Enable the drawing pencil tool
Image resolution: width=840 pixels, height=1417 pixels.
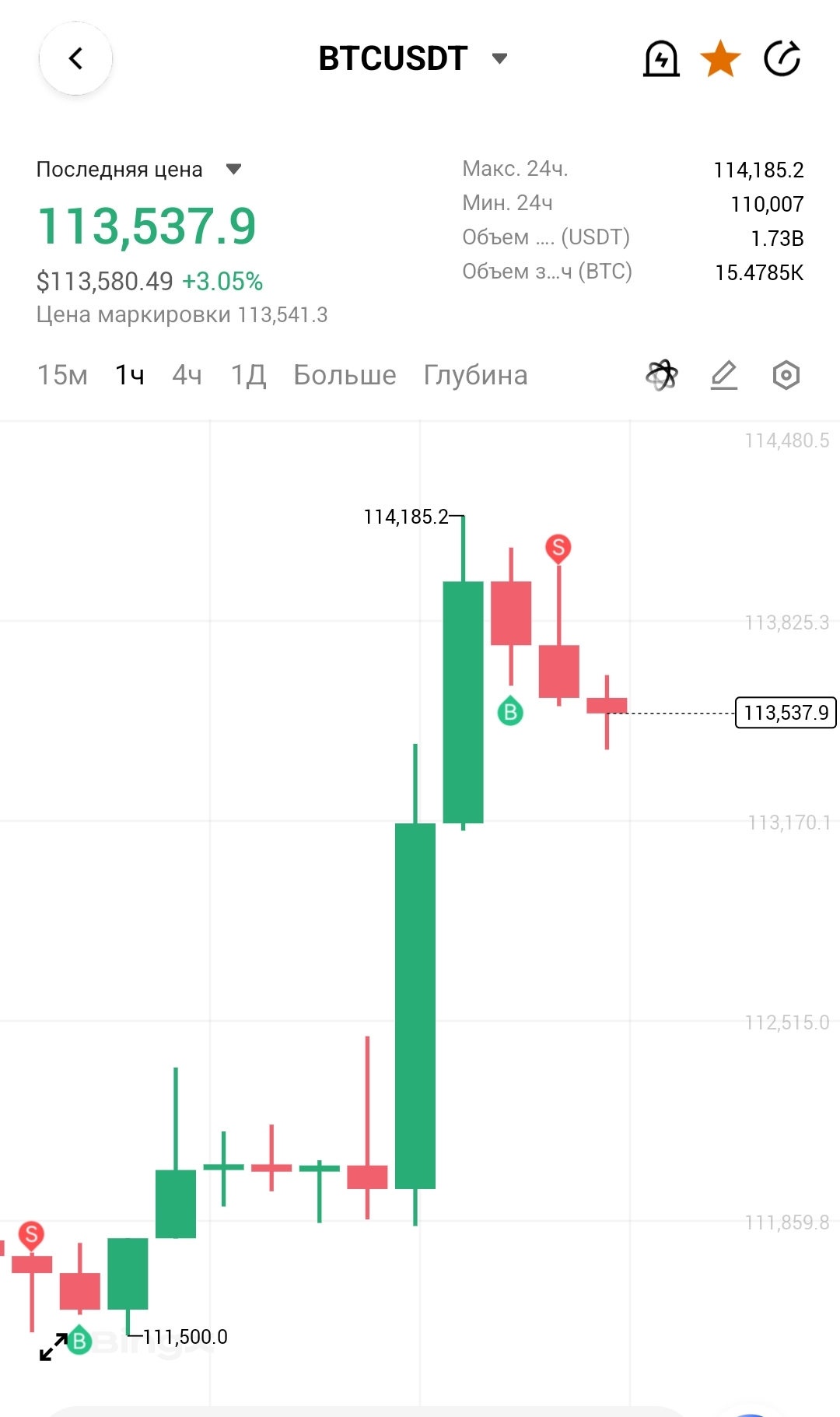tap(724, 375)
